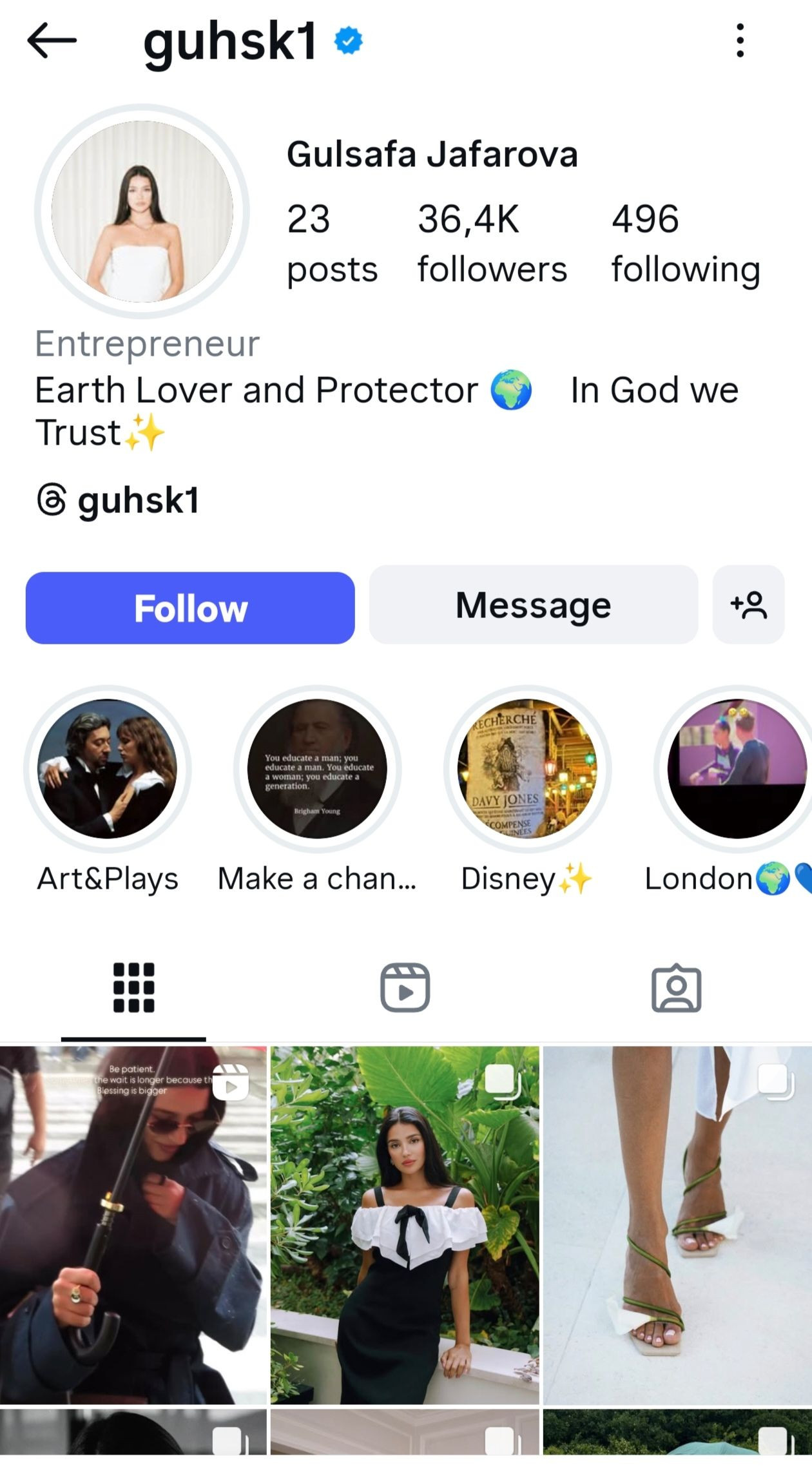Message Gulsafa Jafarova
812x1470 pixels.
(x=533, y=605)
